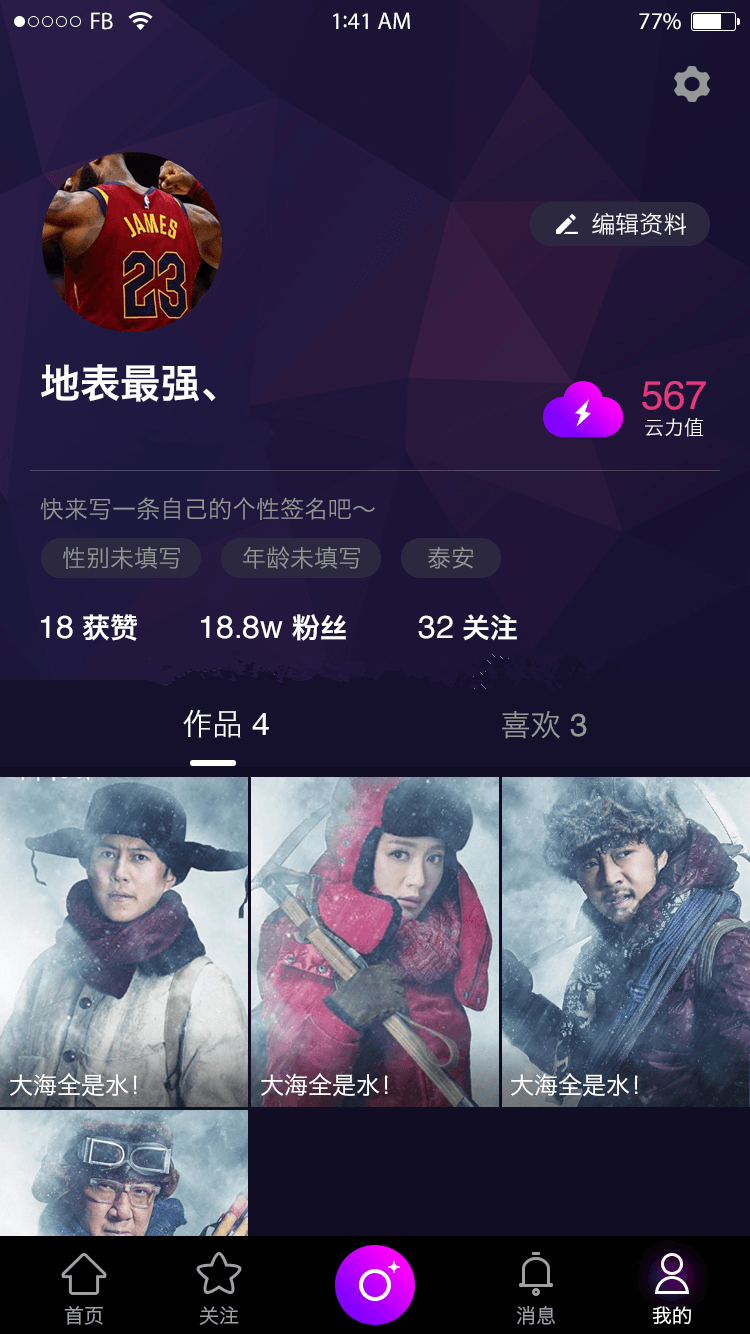Open the video of the man in black hat
Viewport: 750px width, 1334px height.
(124, 941)
